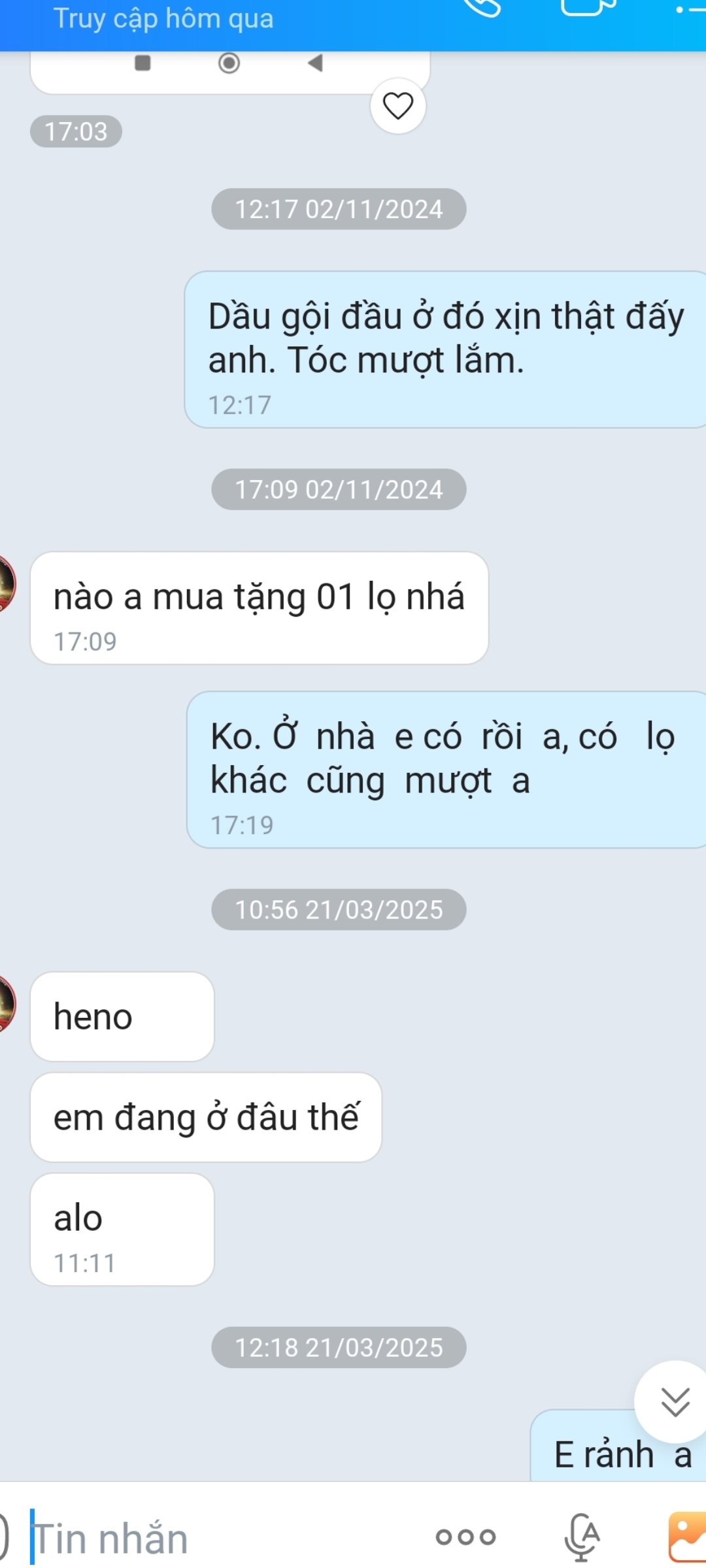The image size is (706, 1568).
Task: Tap the heart reaction on the screenshot message
Action: (x=397, y=106)
